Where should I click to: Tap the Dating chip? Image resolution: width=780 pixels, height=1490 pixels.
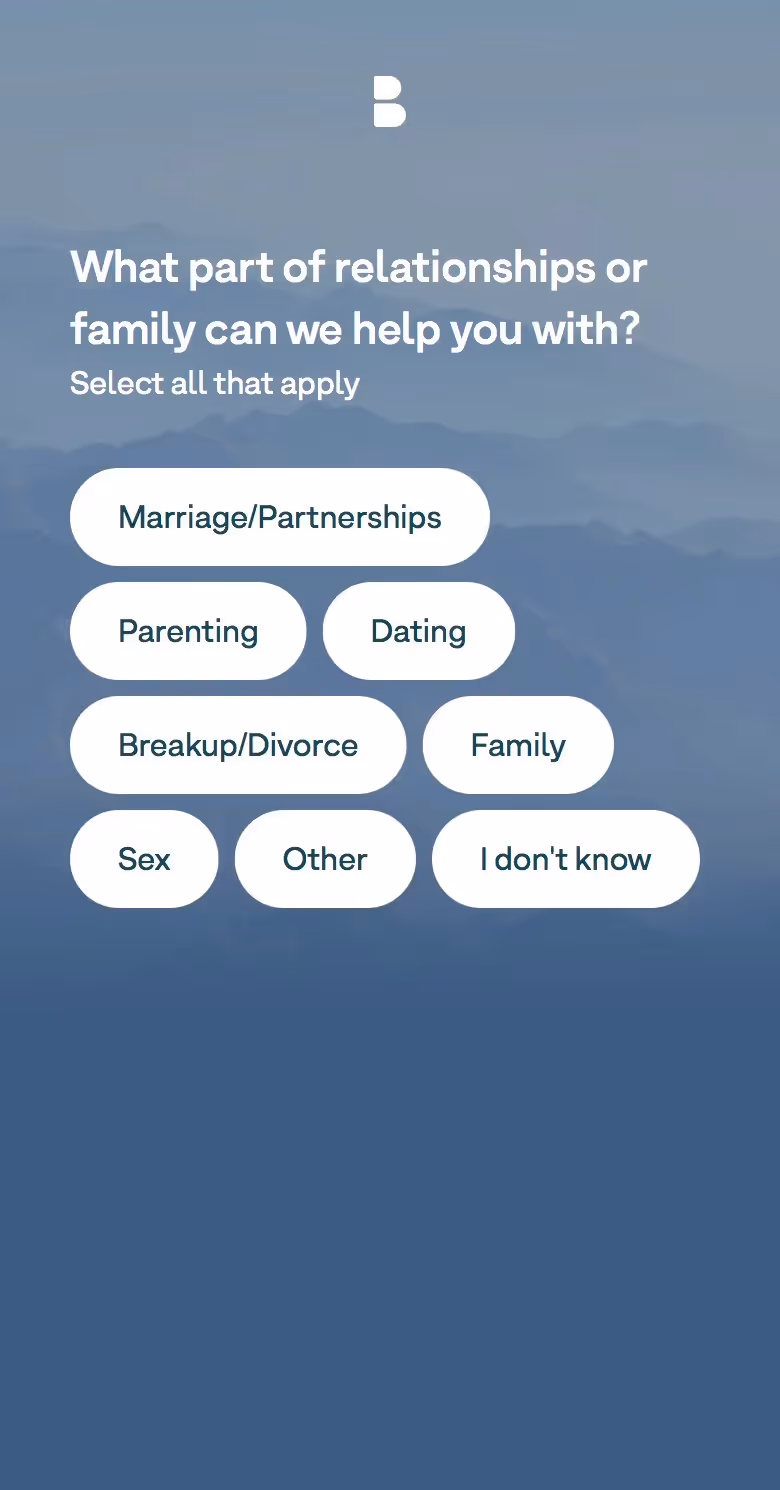(x=418, y=631)
